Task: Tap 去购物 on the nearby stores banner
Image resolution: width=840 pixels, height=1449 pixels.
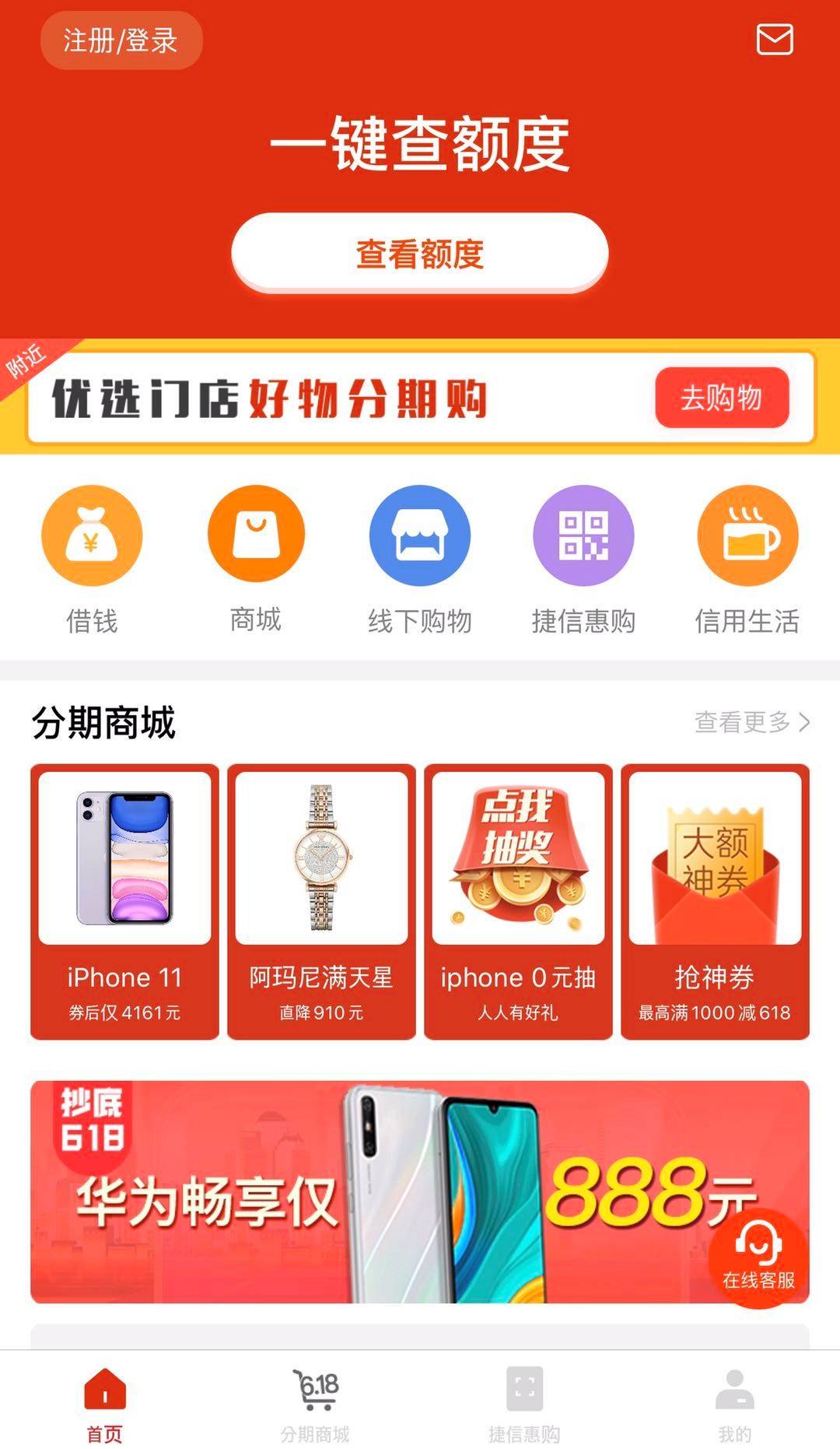Action: (x=721, y=398)
